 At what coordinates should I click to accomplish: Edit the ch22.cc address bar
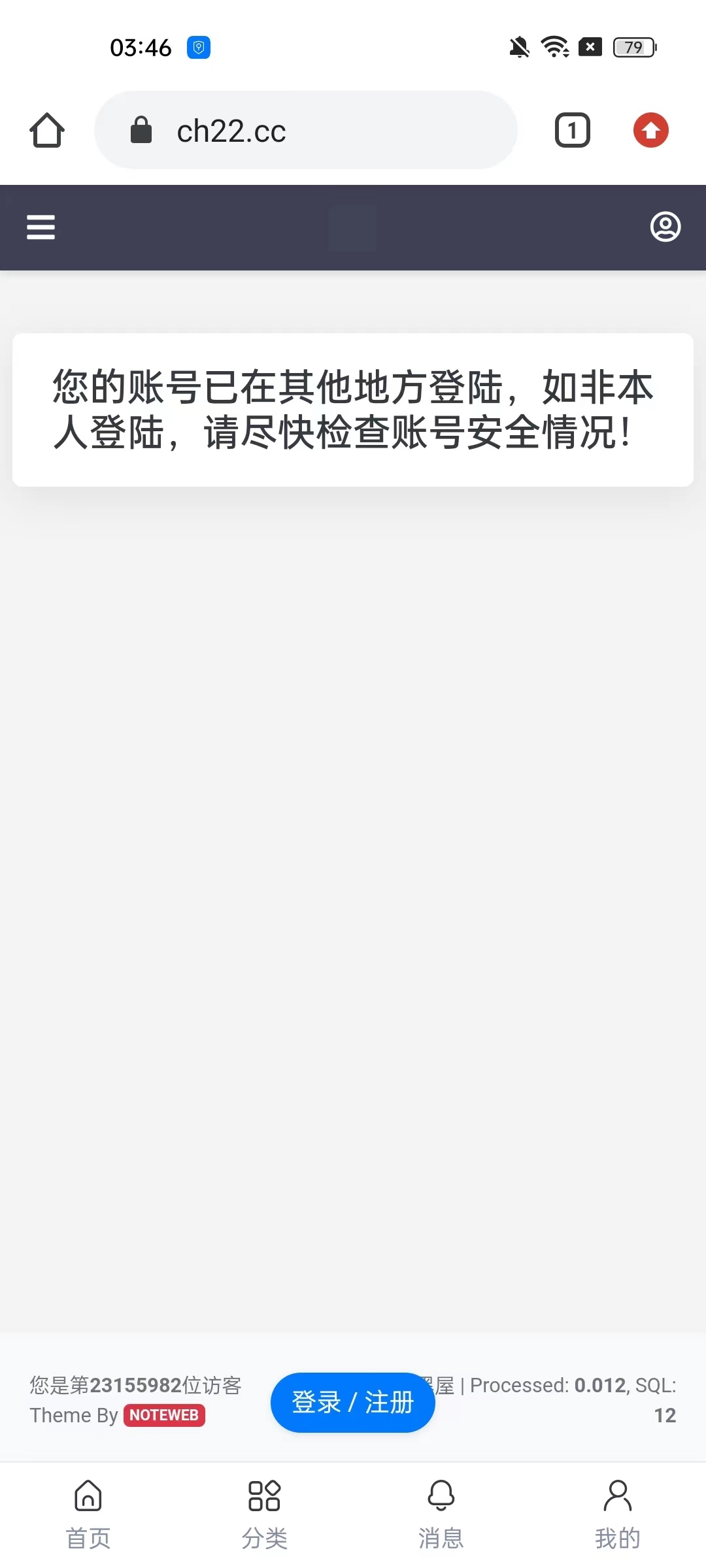(306, 131)
